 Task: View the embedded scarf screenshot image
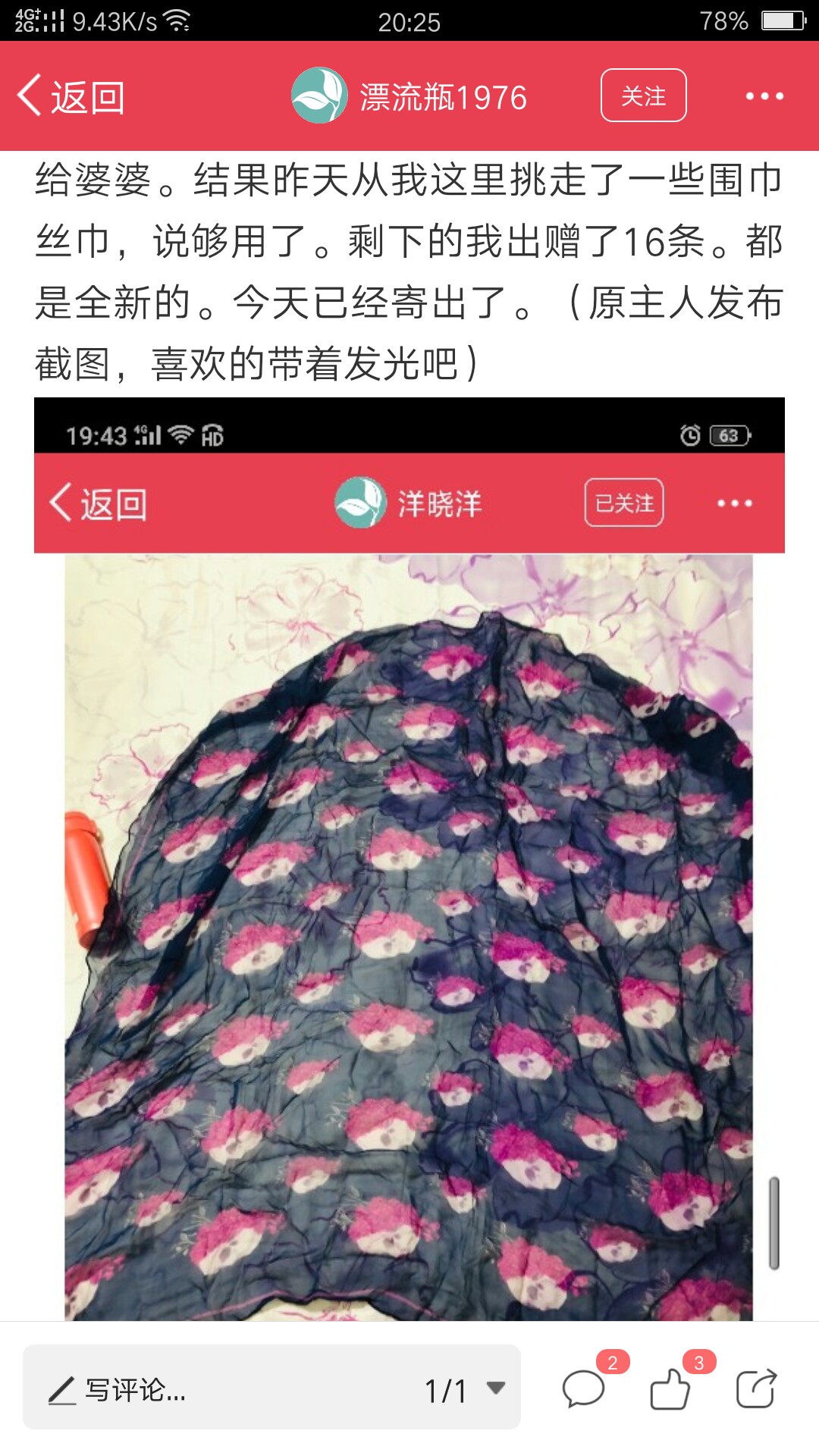[x=409, y=858]
